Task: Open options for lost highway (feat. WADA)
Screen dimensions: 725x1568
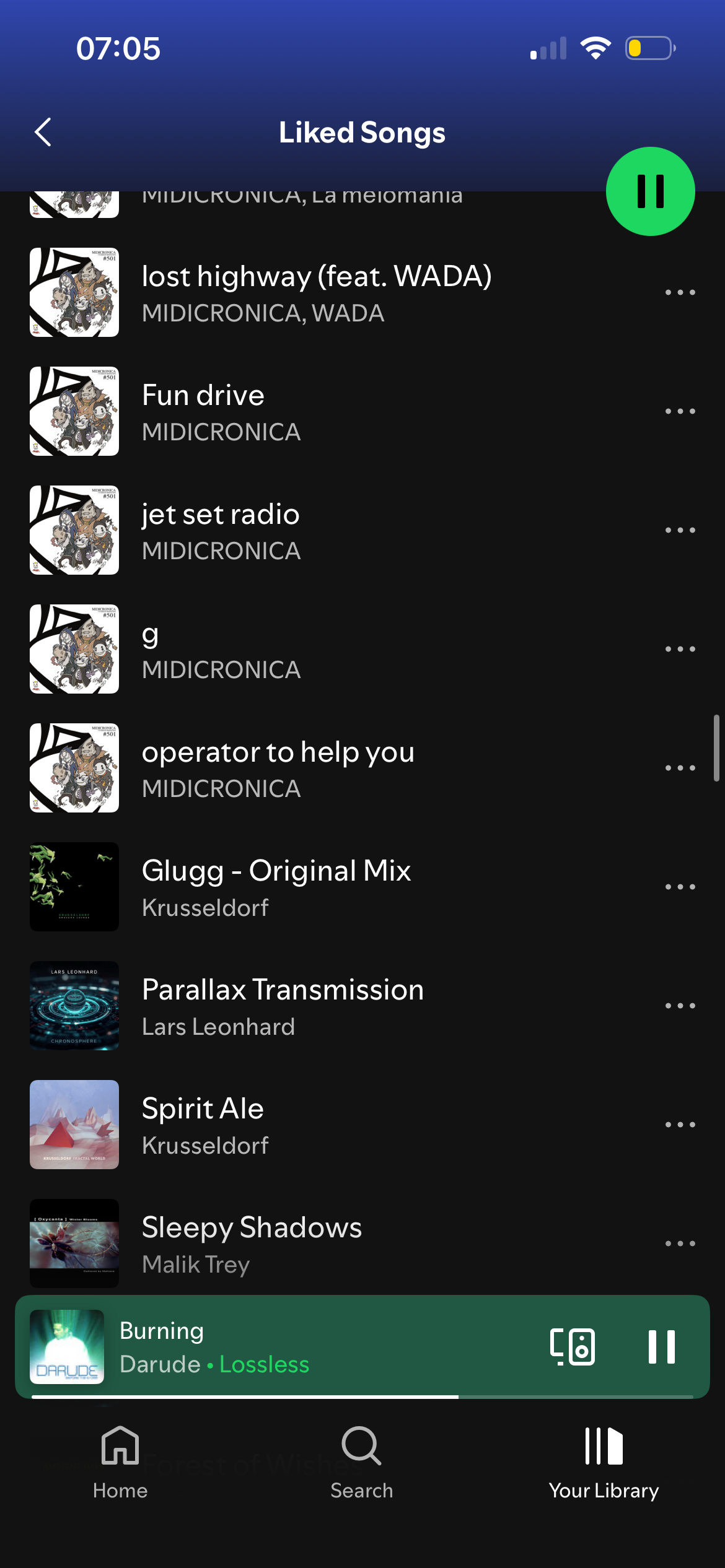Action: coord(680,292)
